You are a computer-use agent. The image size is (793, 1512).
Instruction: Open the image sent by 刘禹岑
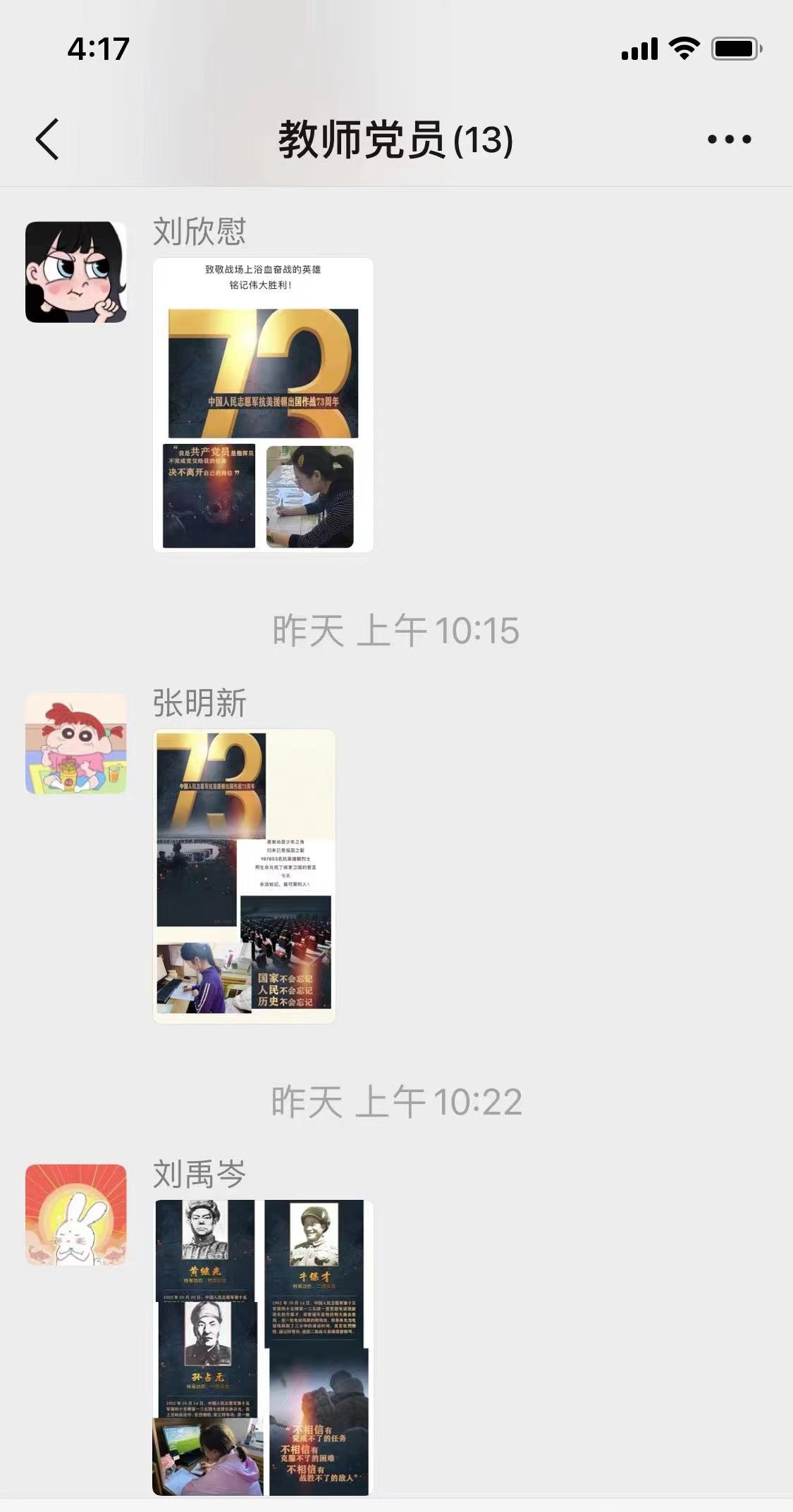(x=262, y=1347)
